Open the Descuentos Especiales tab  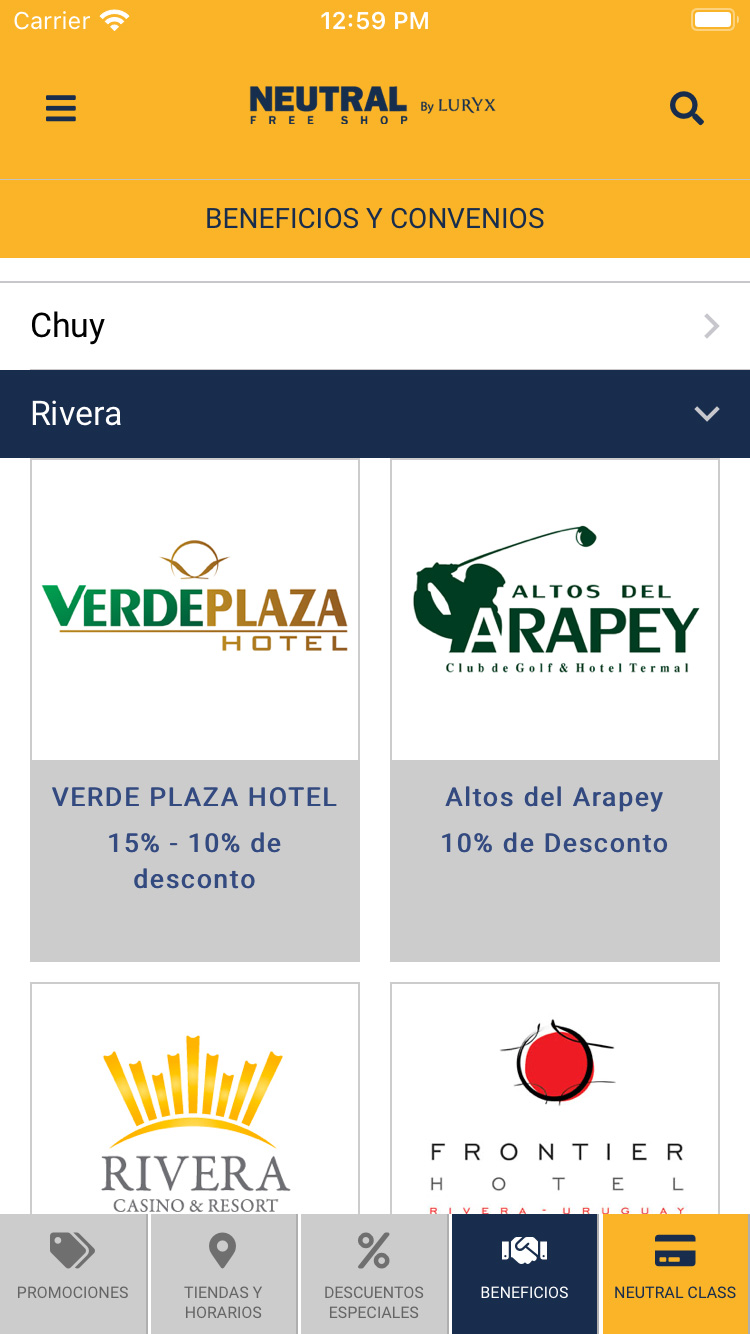pyautogui.click(x=374, y=1273)
